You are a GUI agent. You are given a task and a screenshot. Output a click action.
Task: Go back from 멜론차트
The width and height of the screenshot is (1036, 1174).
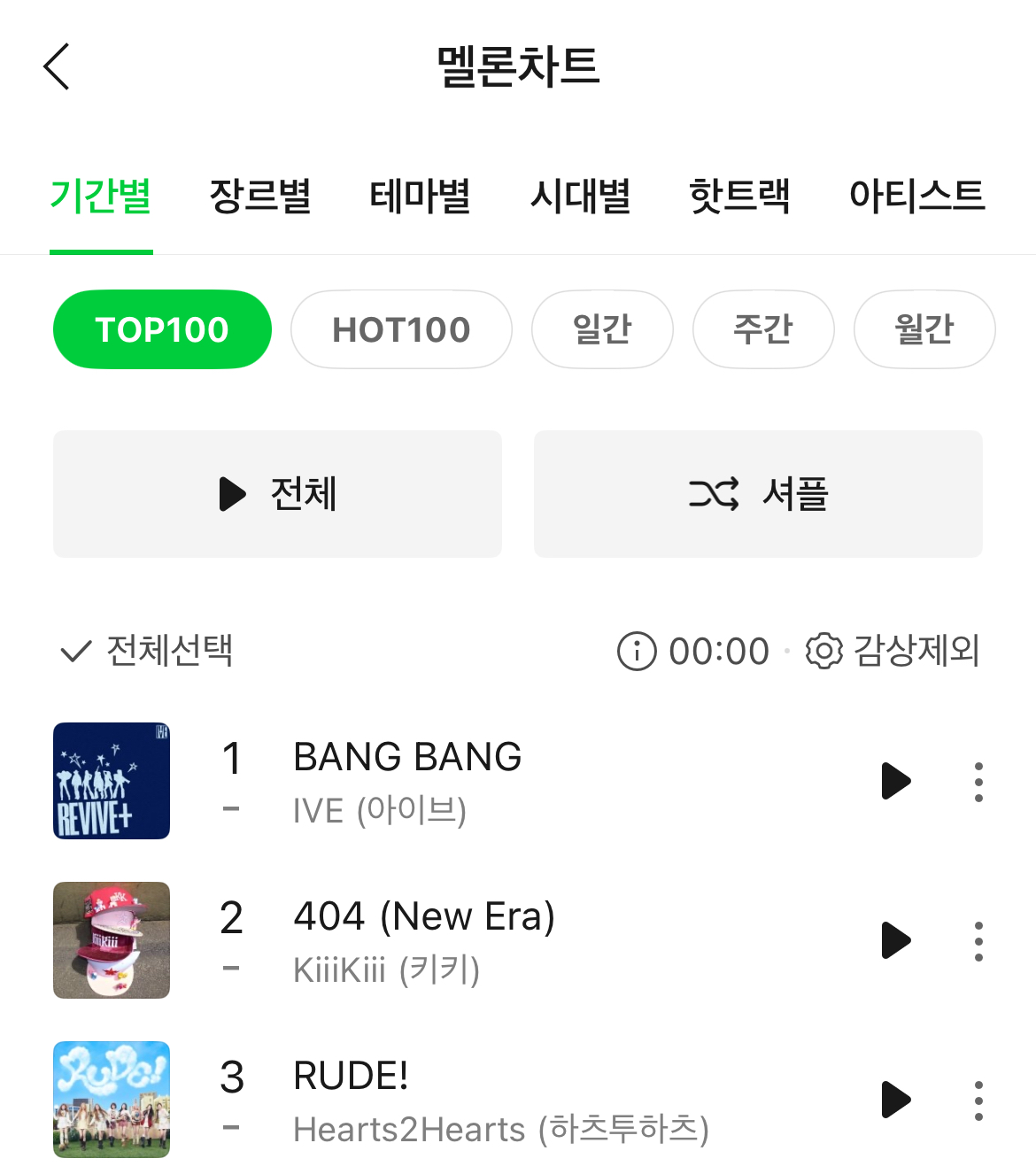(57, 67)
